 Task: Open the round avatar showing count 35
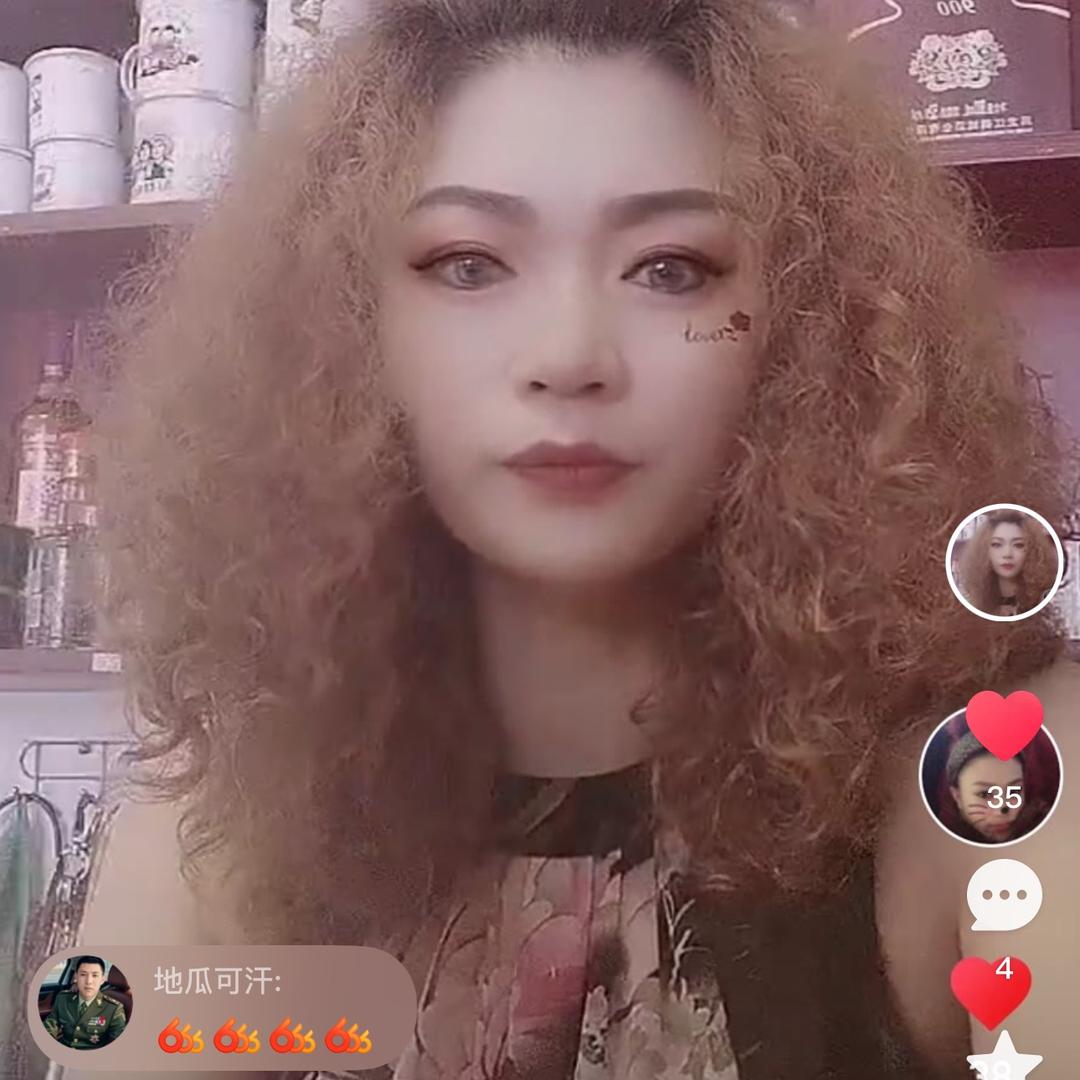coord(990,777)
